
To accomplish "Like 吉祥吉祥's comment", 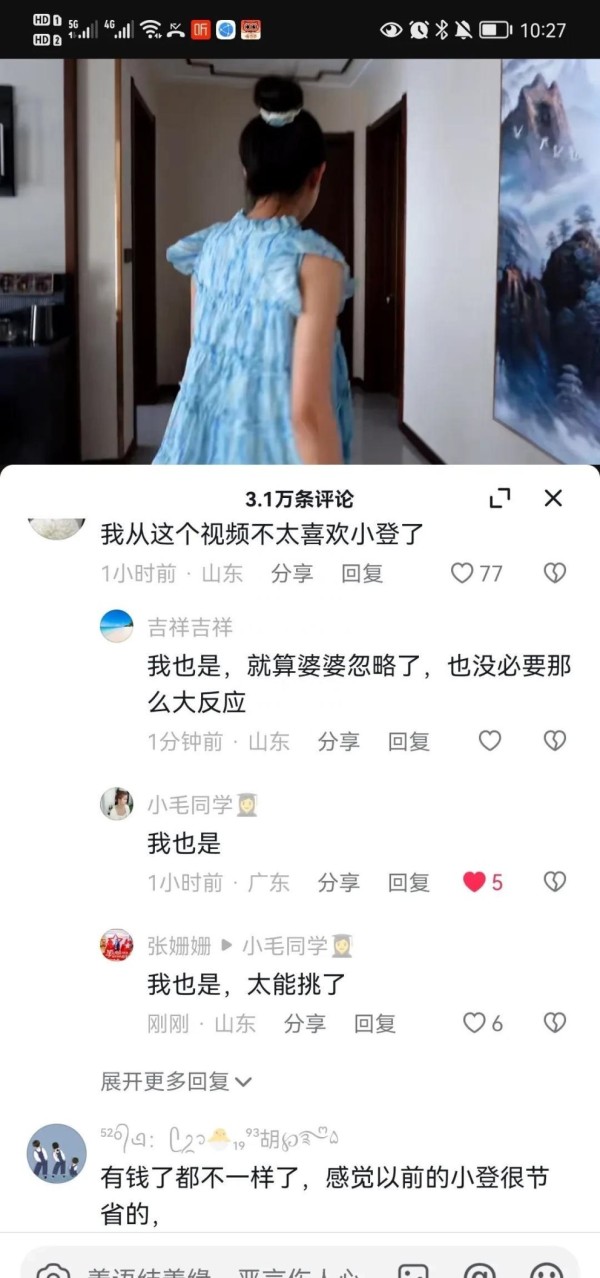I will (489, 741).
